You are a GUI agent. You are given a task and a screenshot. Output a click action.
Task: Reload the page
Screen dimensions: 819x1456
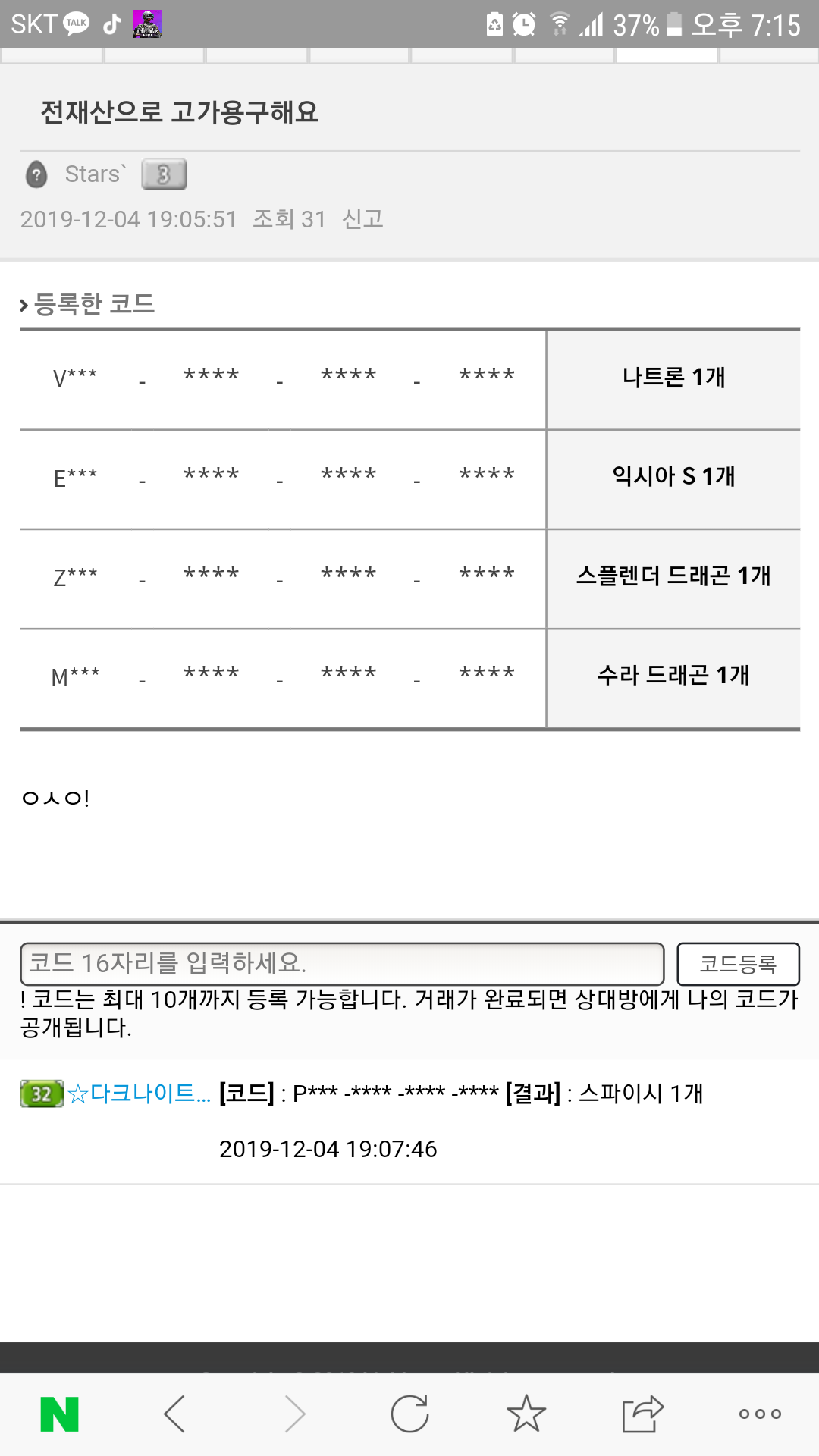pos(409,1414)
